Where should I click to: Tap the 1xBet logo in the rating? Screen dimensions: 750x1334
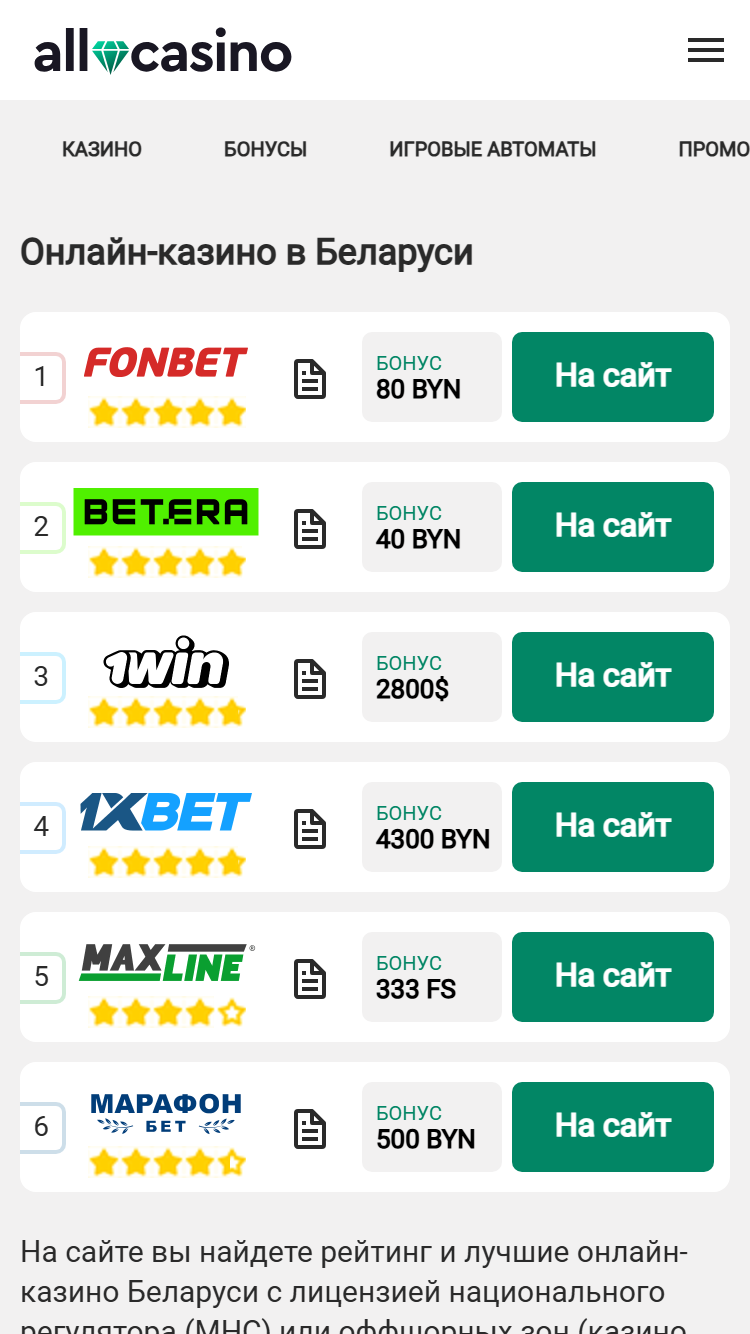pyautogui.click(x=166, y=812)
